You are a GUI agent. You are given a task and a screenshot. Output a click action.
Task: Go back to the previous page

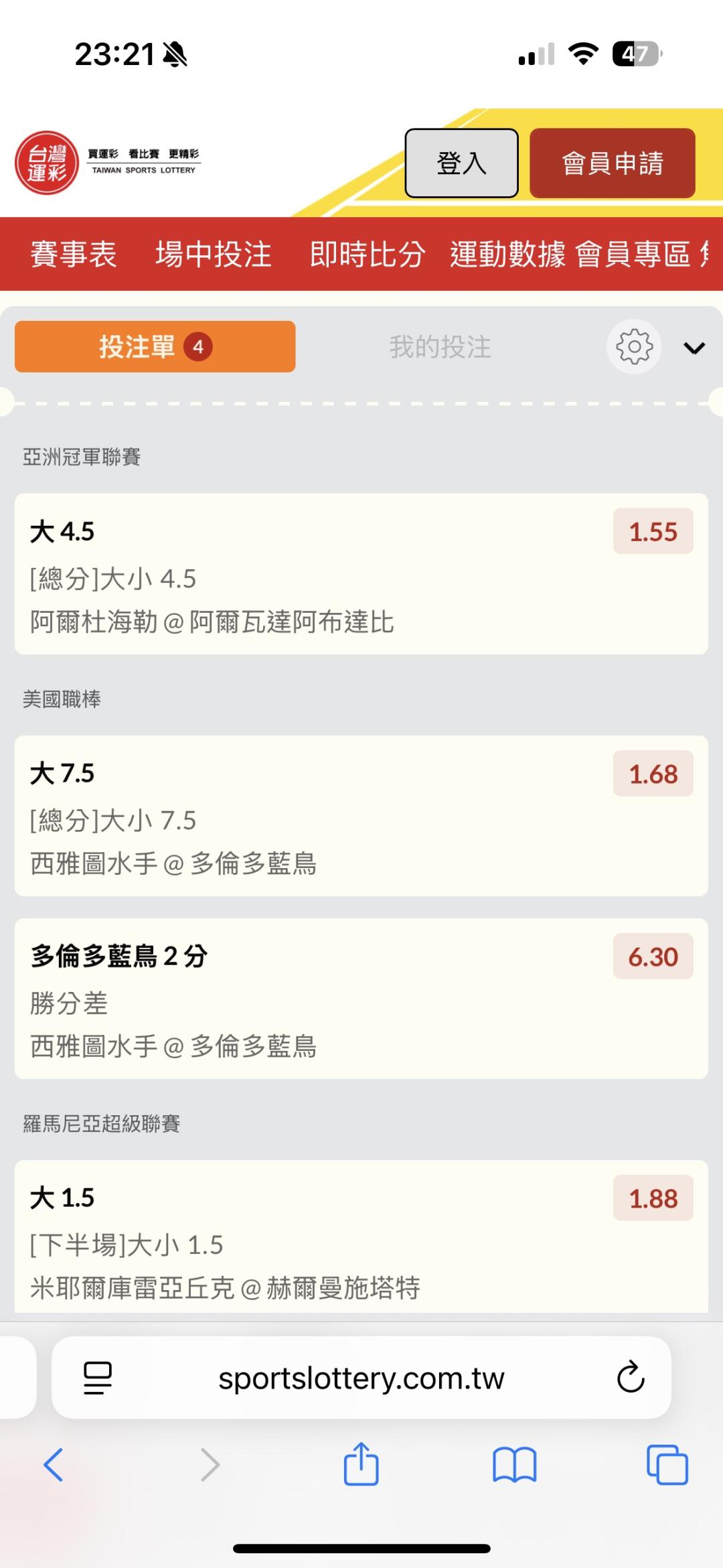54,1464
